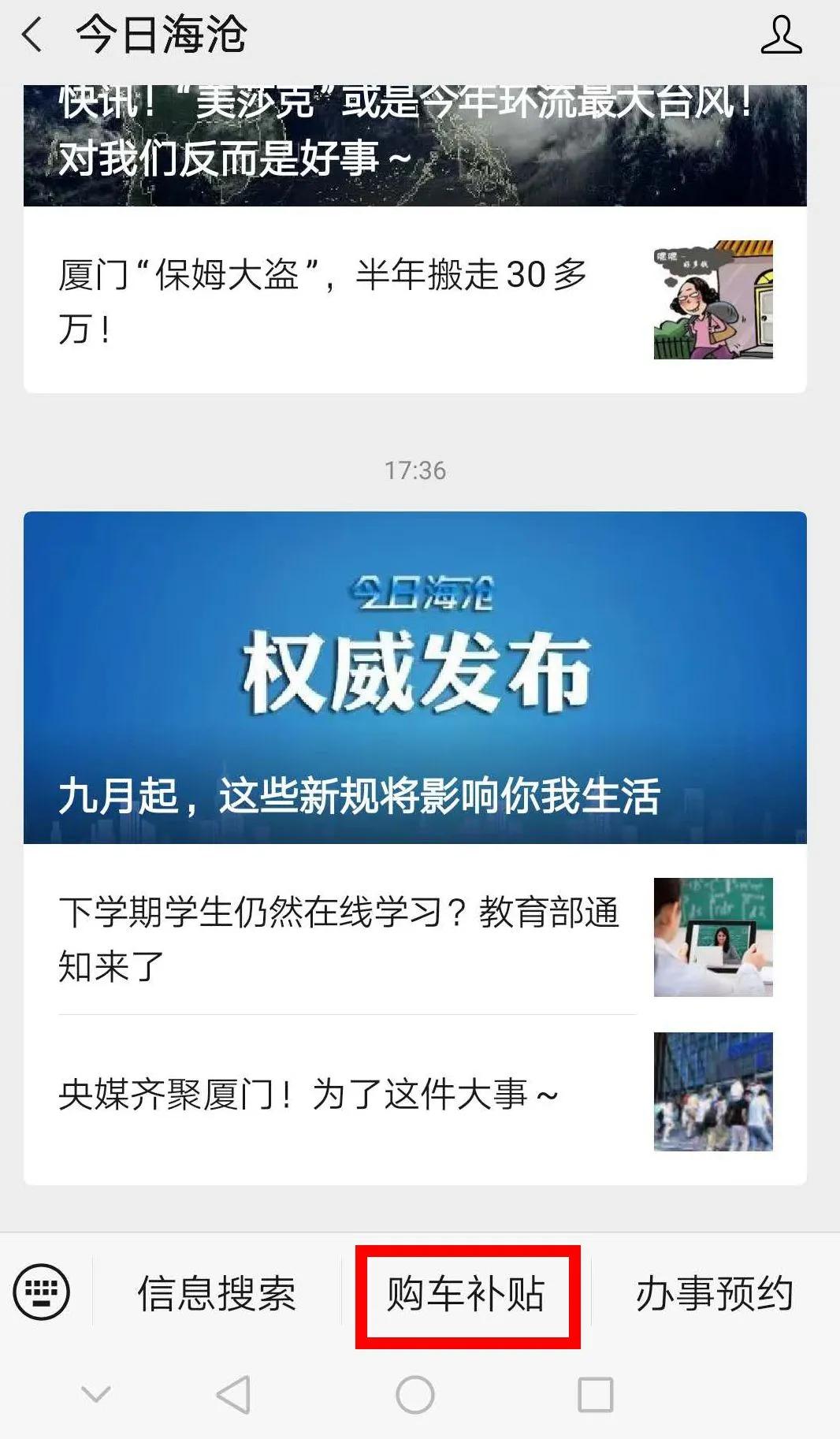Tap the crowd photo thumbnail
The height and width of the screenshot is (1439, 840).
[x=713, y=1092]
